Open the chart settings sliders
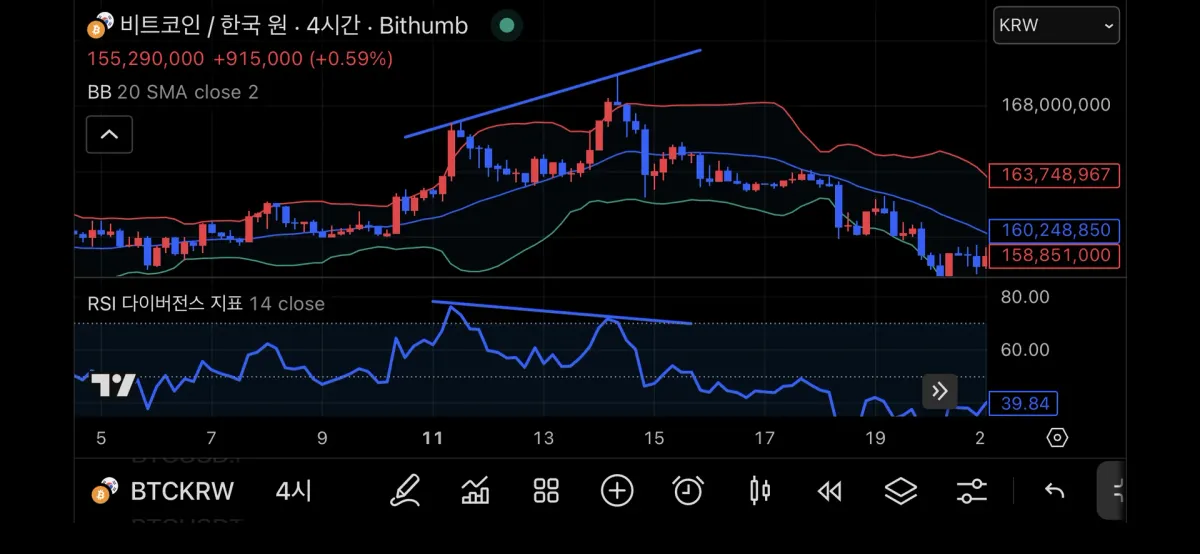 972,490
